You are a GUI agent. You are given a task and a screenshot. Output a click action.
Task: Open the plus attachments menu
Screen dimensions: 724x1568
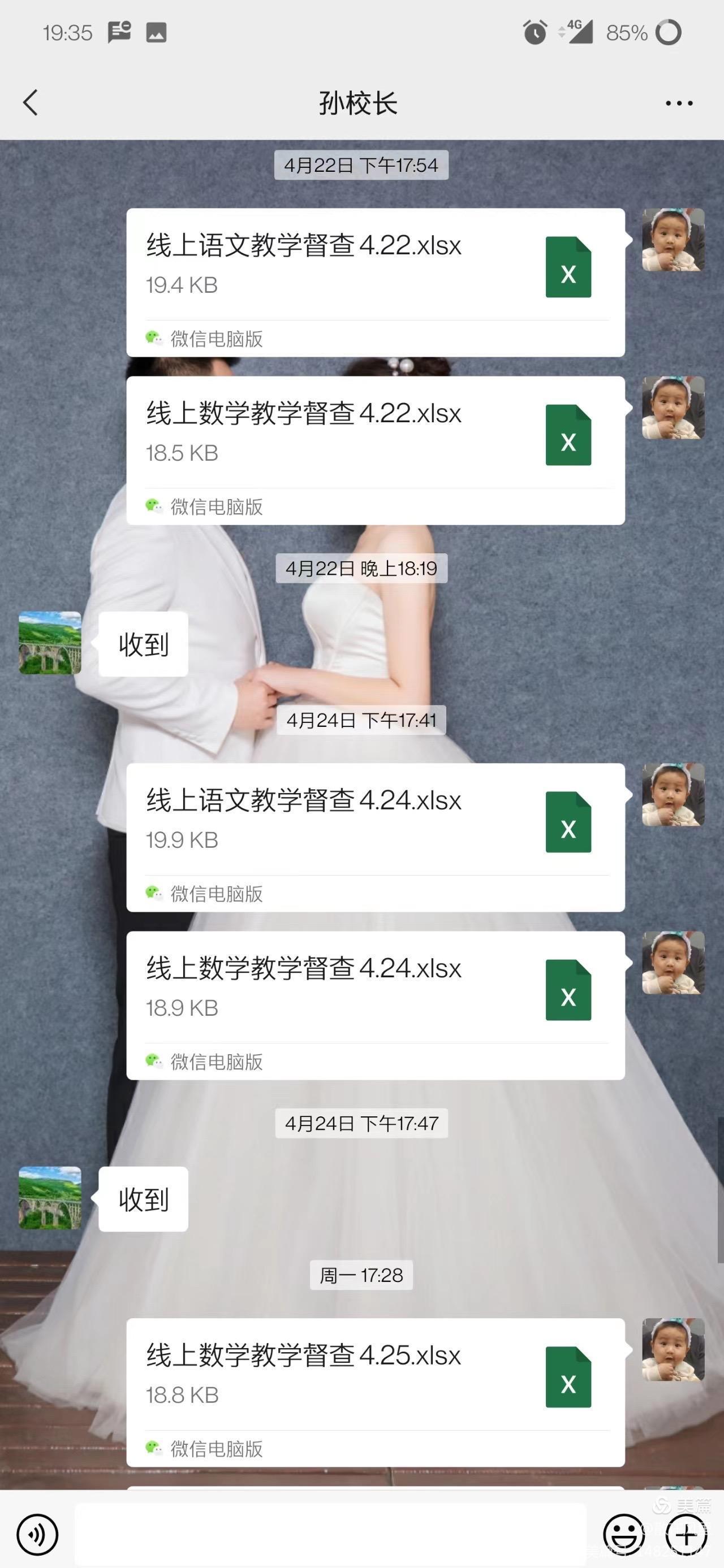[686, 1535]
